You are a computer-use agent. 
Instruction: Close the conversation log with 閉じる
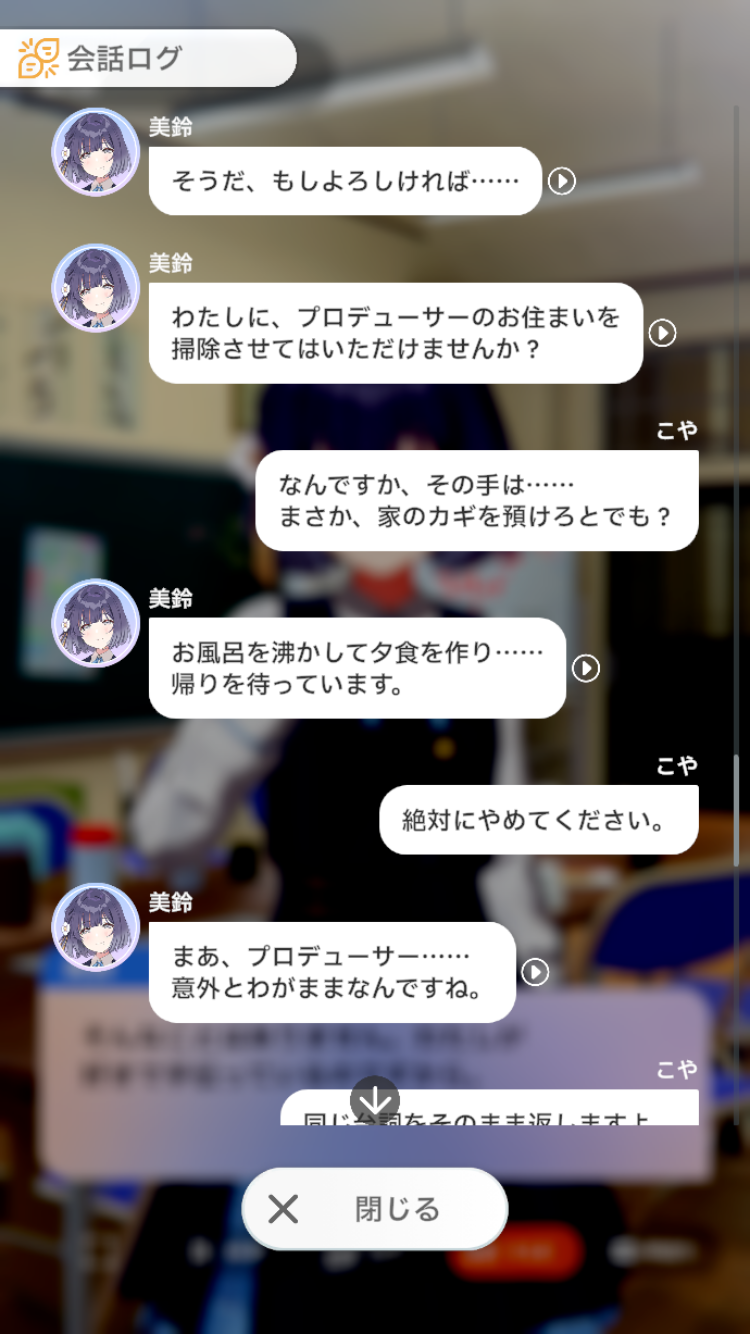(375, 1209)
